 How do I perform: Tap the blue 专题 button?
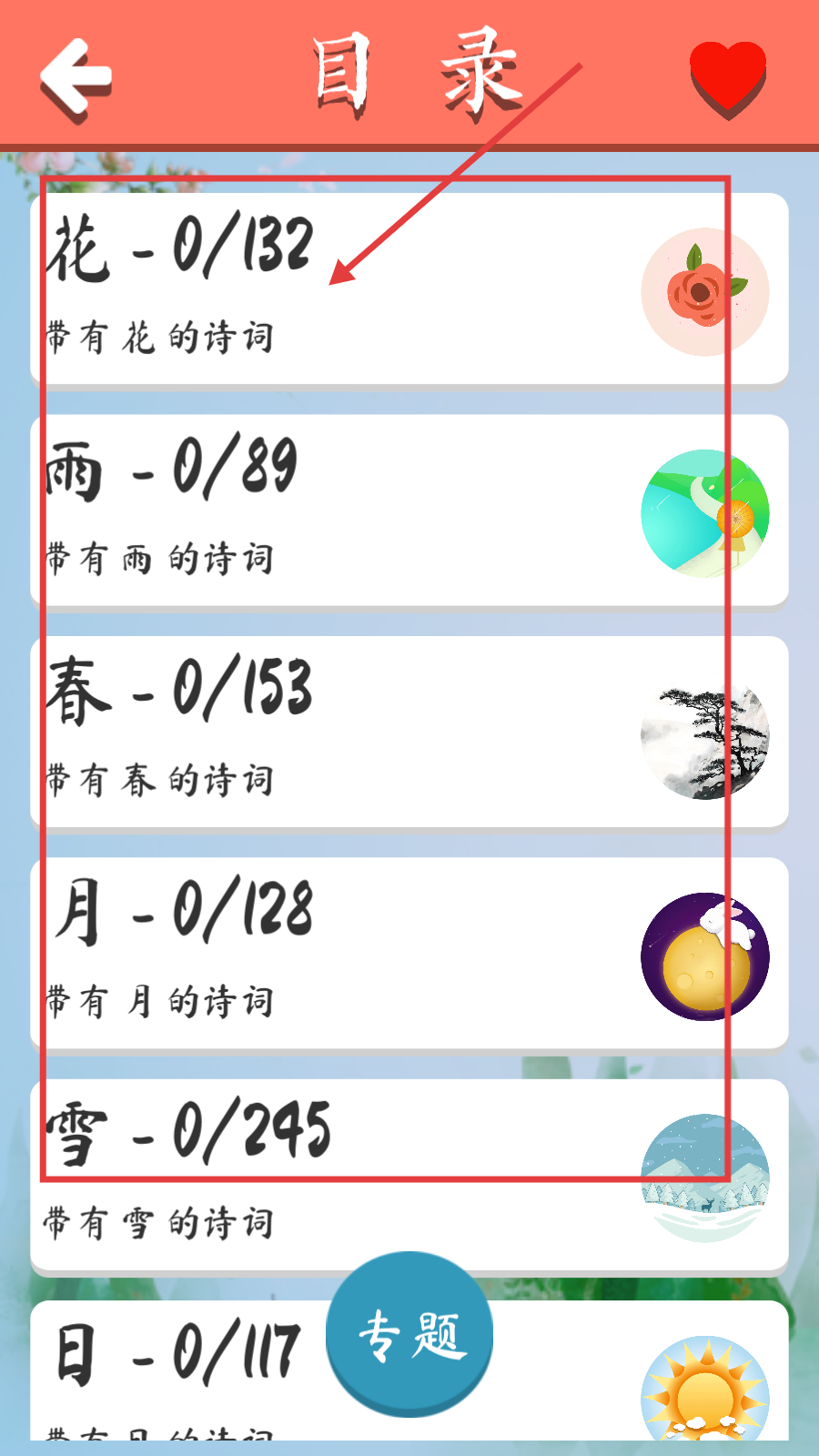coord(409,1334)
